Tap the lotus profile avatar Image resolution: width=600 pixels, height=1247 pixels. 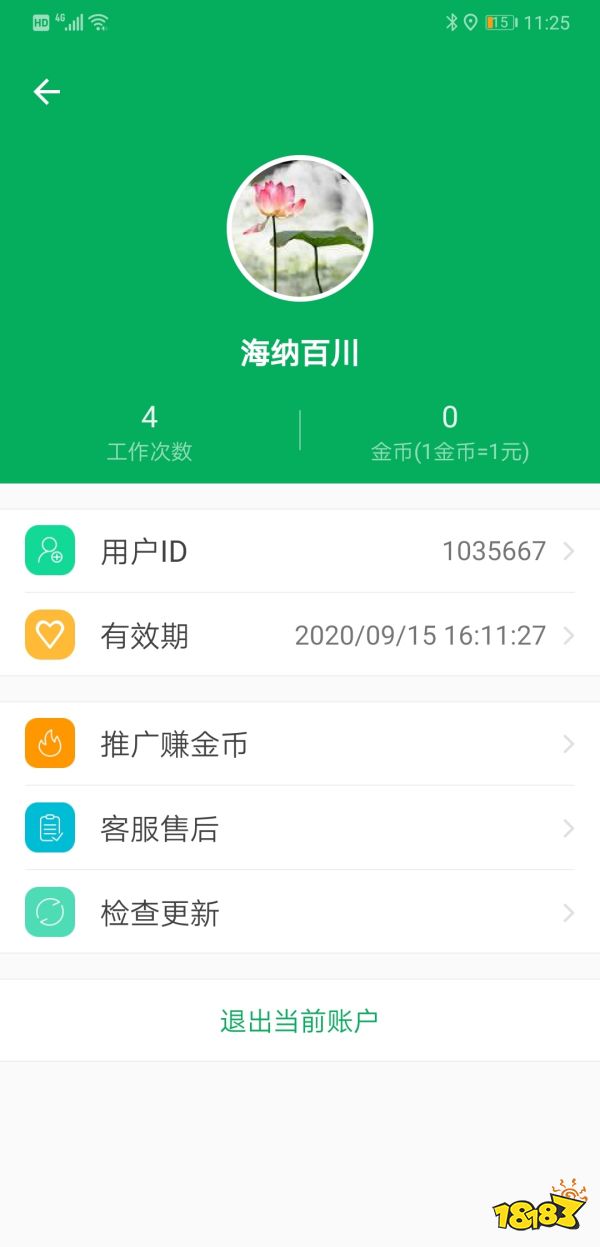tap(300, 228)
